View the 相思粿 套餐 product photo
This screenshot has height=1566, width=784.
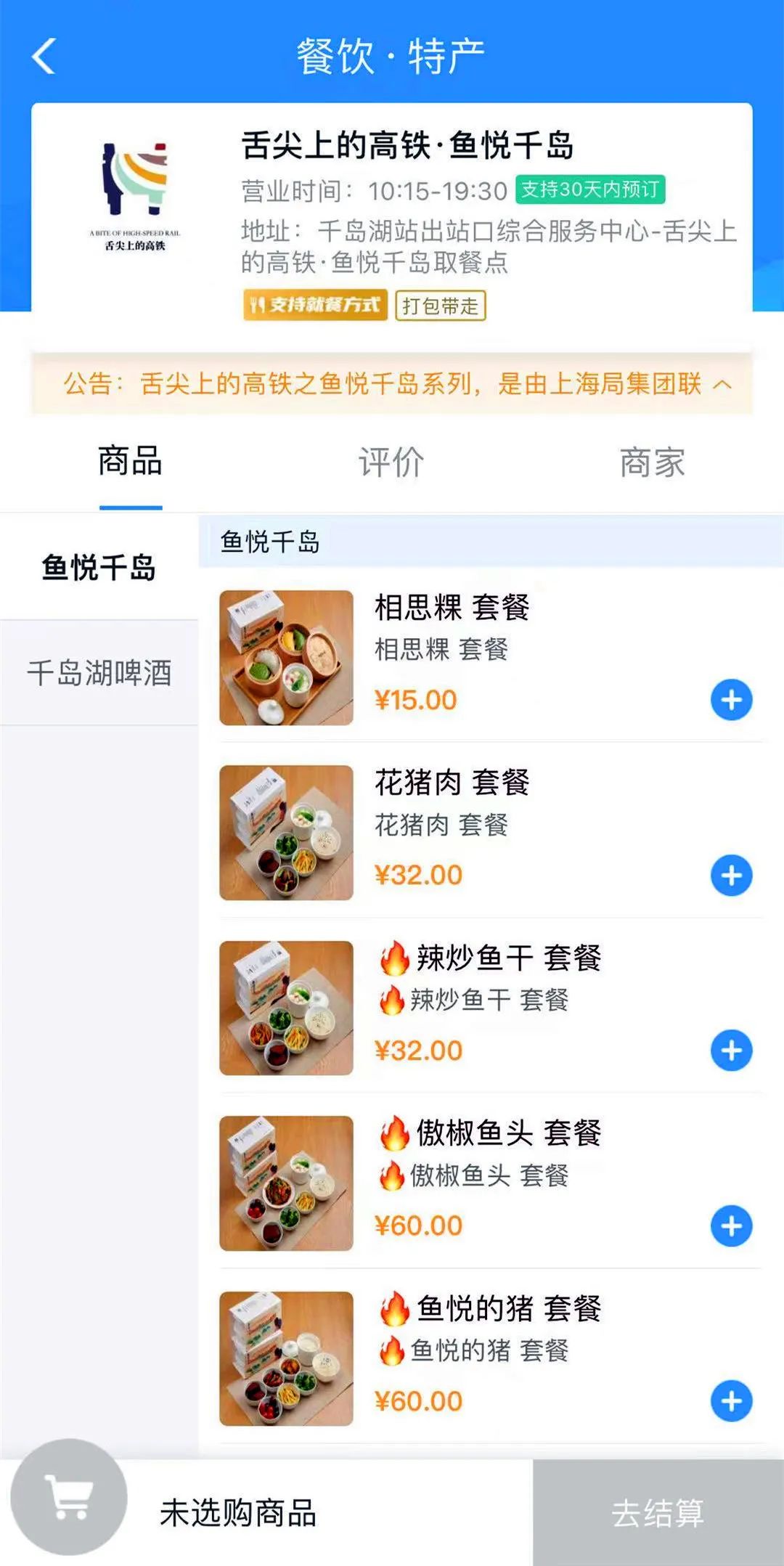286,658
